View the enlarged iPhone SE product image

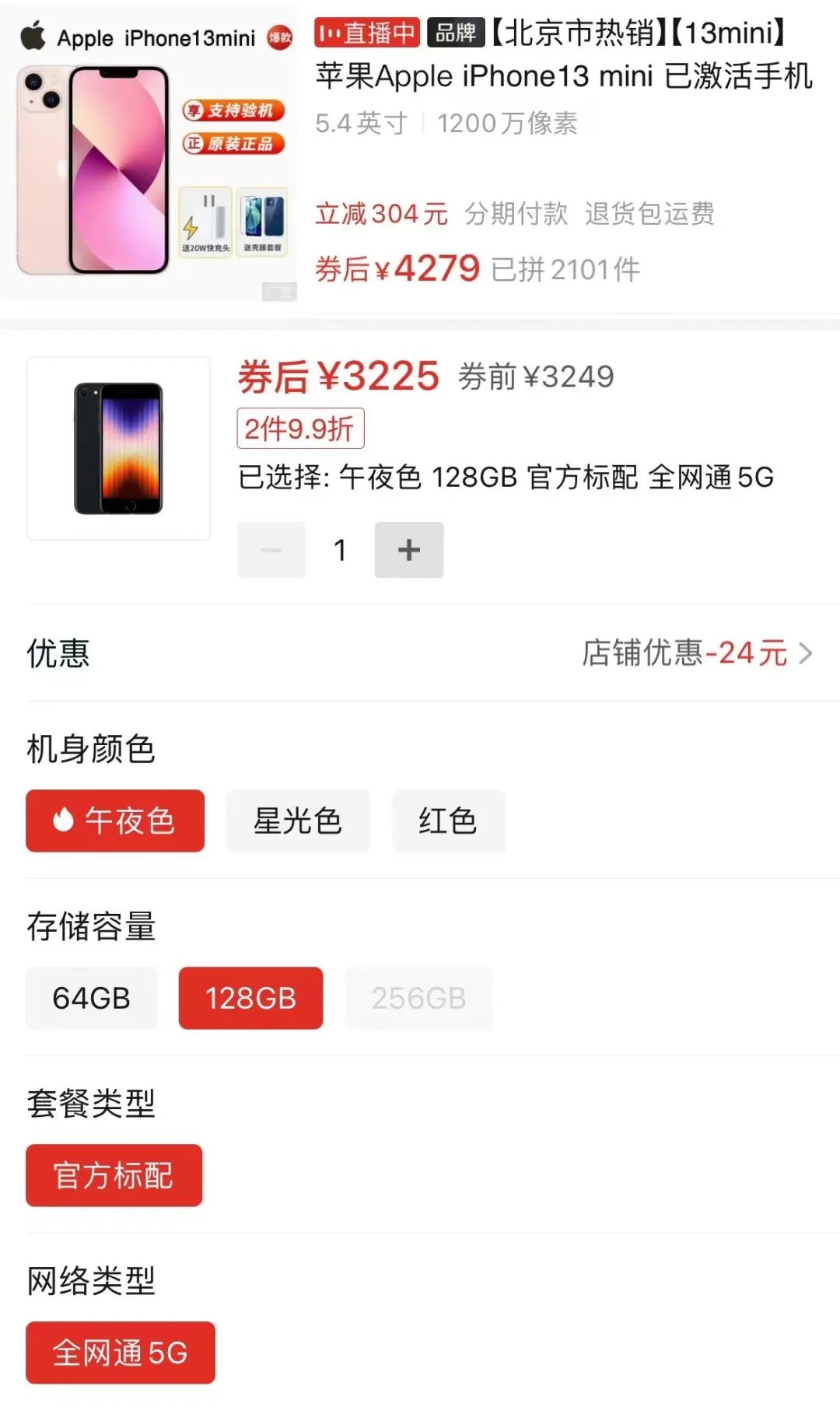pos(118,449)
